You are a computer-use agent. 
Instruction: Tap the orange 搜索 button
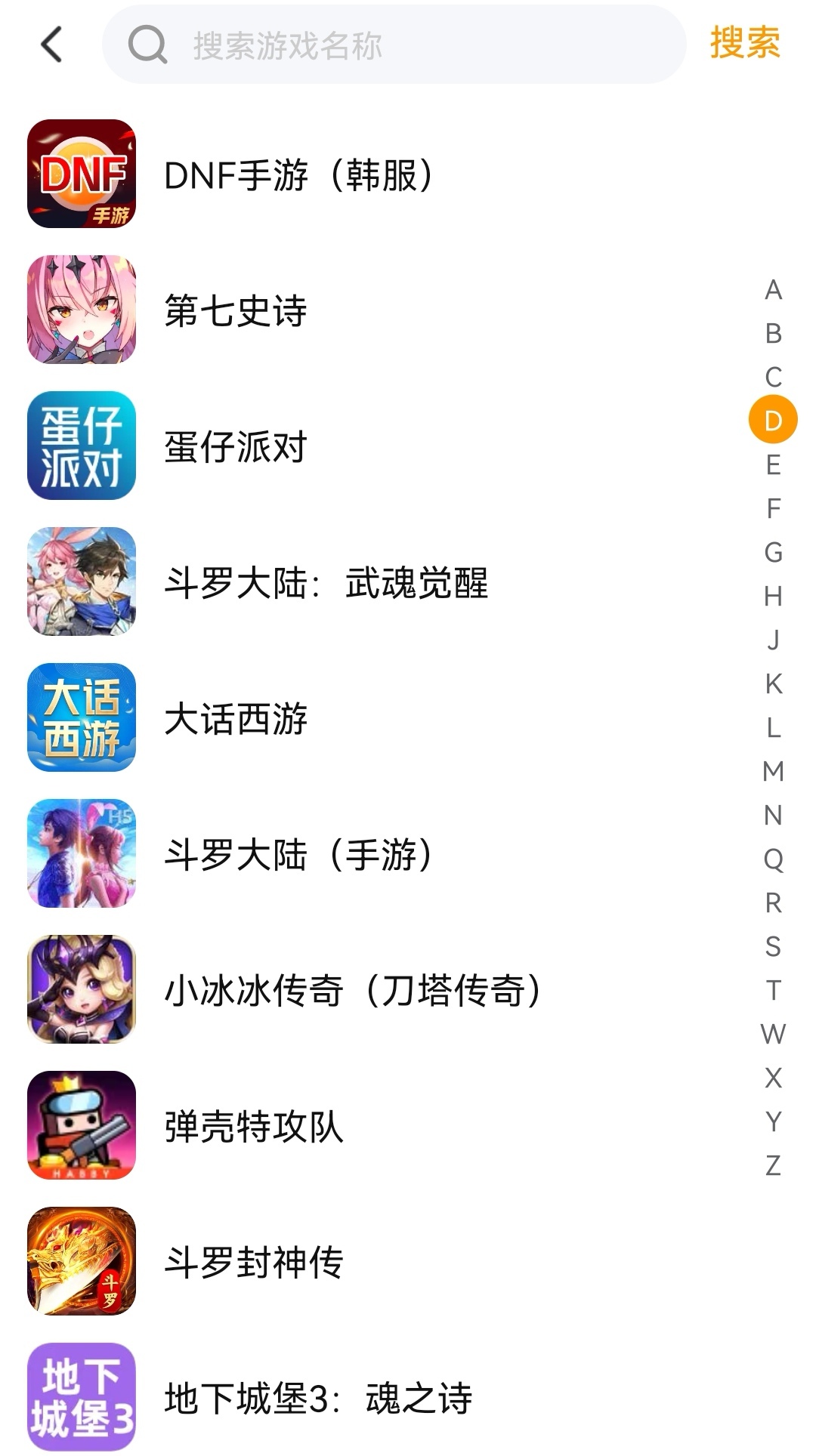click(744, 43)
